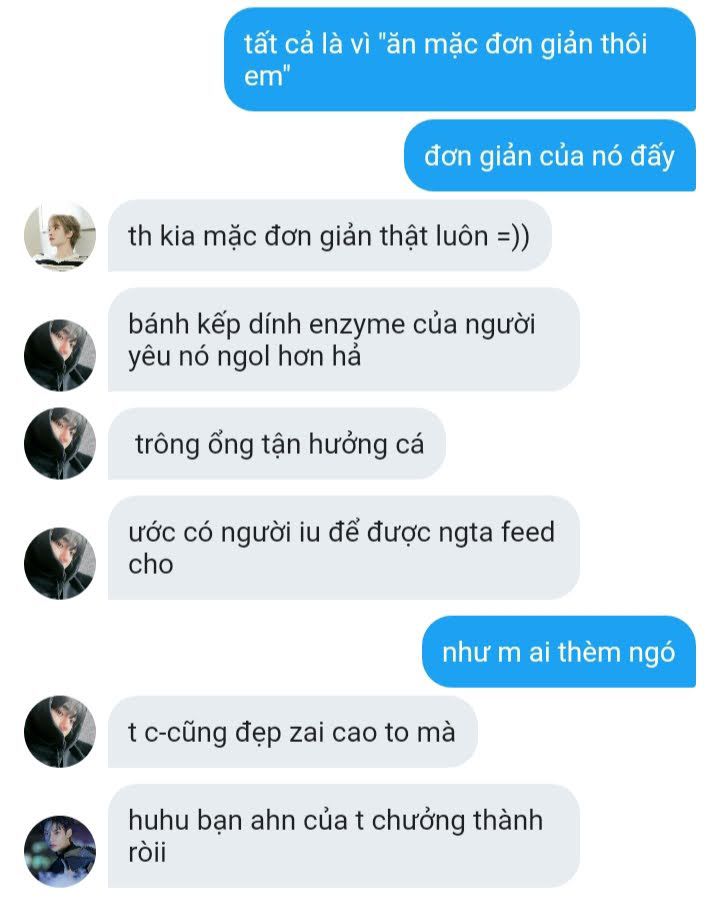Open avatar next to "bánh kếp dính enzyme" message
Screen dimensions: 720x902
pos(59,355)
